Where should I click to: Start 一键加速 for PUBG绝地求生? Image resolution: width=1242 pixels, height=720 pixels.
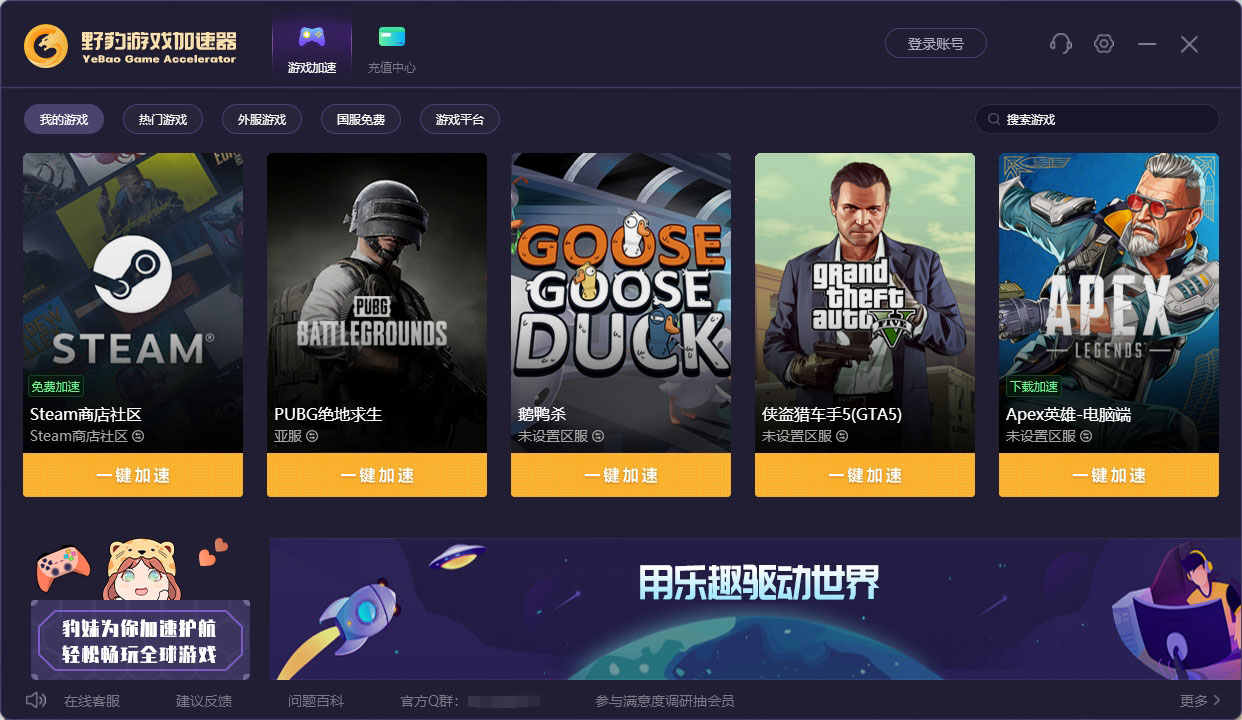pyautogui.click(x=377, y=475)
